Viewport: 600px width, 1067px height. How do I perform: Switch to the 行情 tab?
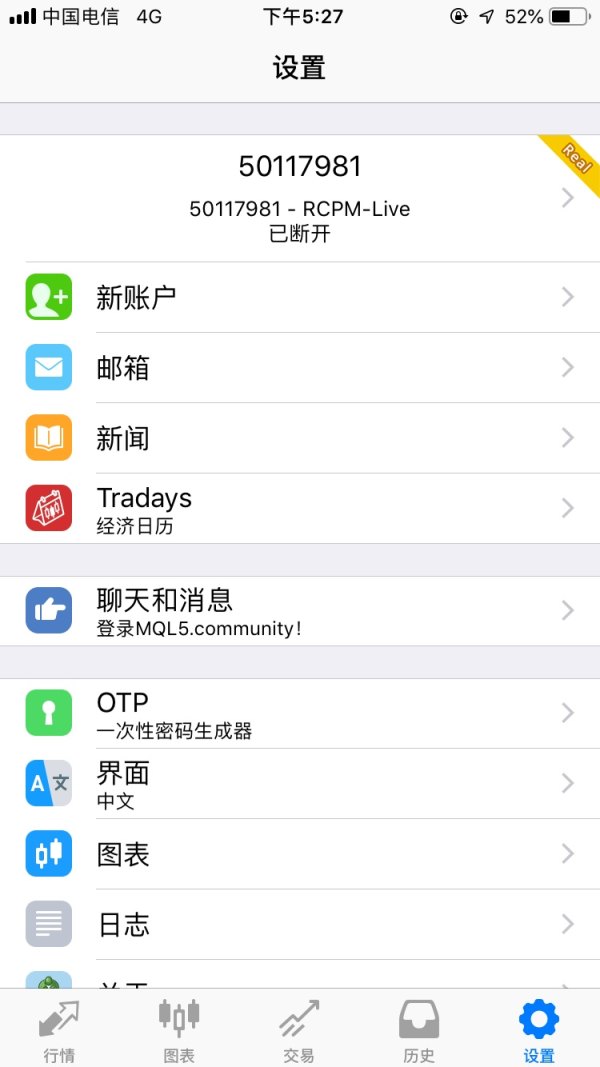tap(59, 1030)
